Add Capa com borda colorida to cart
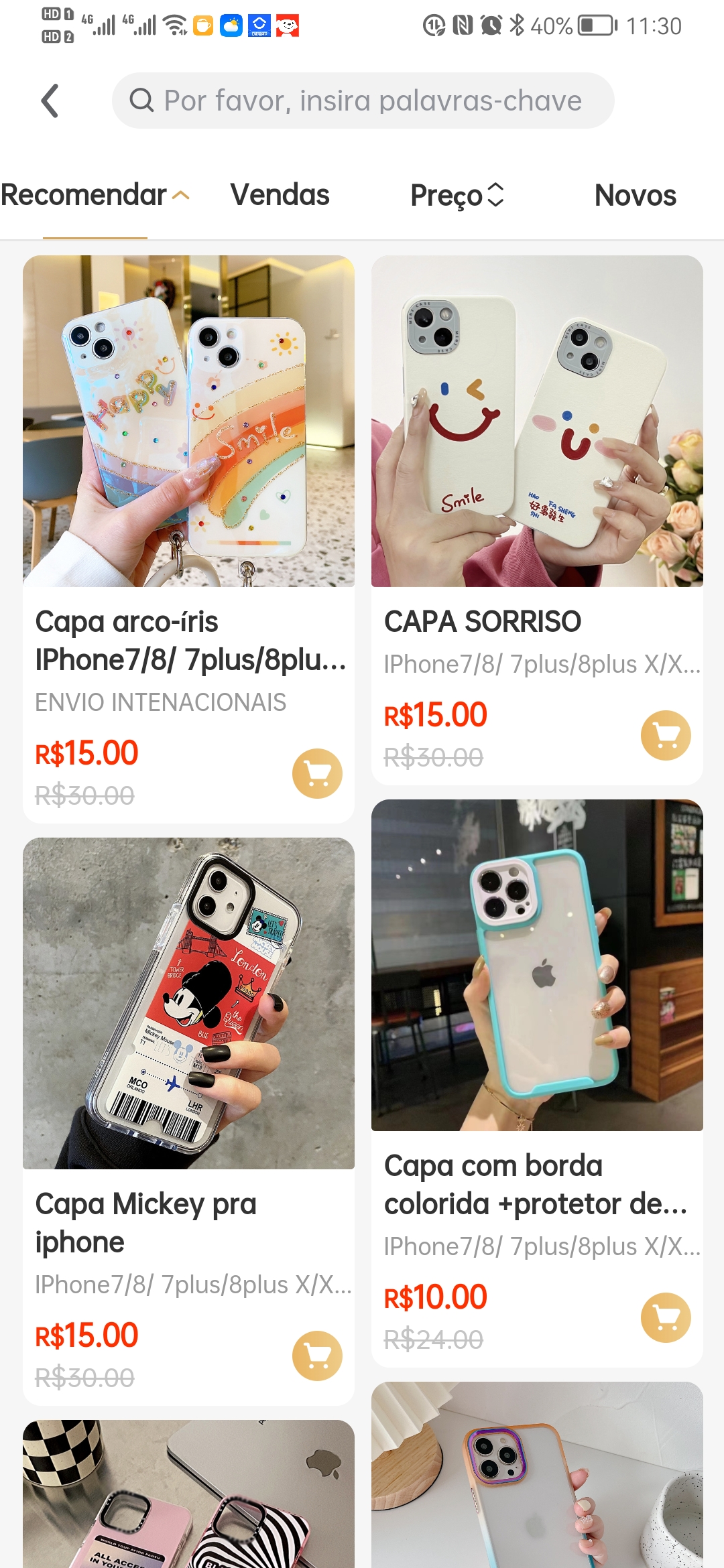The width and height of the screenshot is (724, 1568). tap(666, 1317)
